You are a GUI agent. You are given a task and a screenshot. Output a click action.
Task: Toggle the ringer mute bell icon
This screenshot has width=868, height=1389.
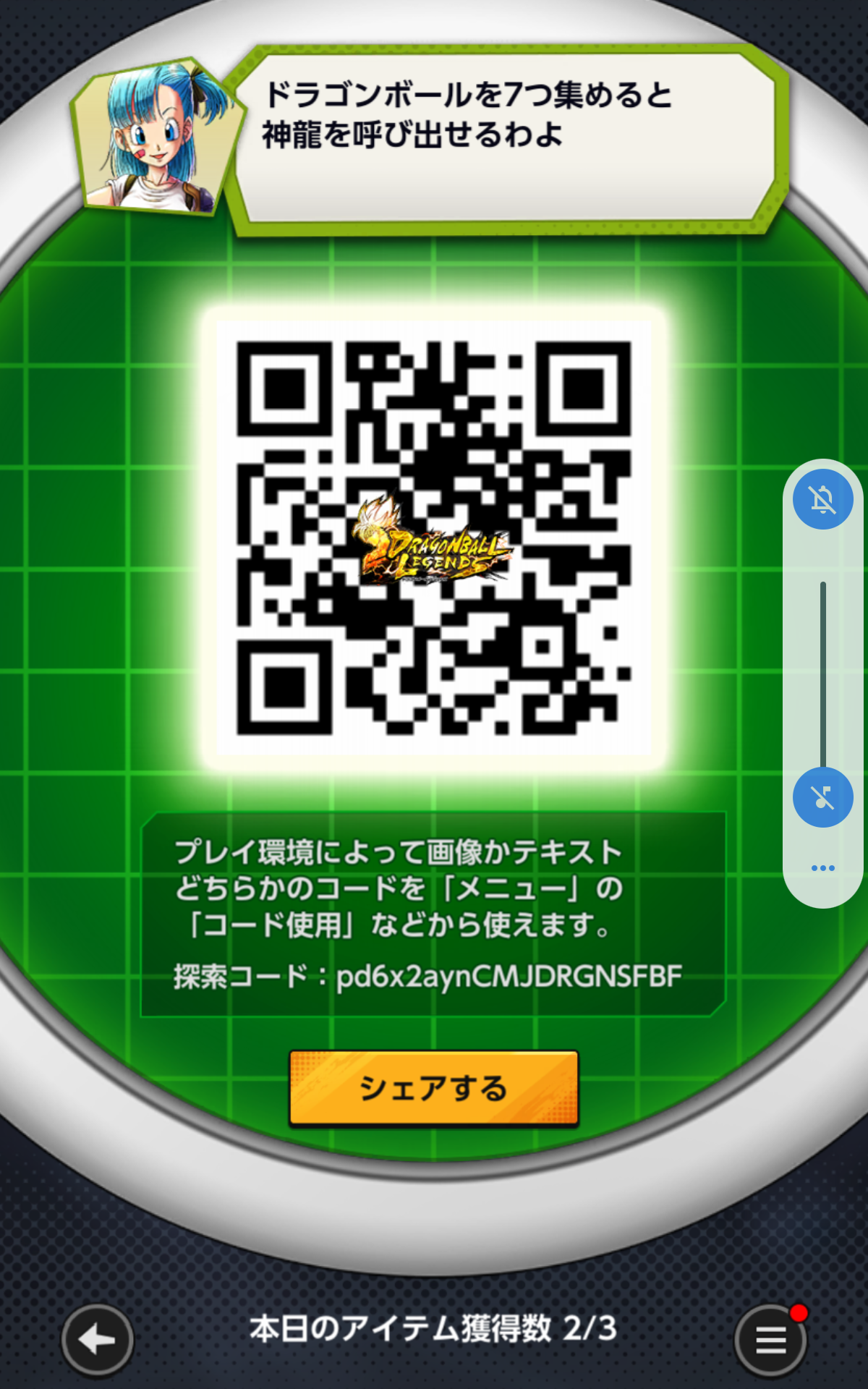tap(823, 499)
